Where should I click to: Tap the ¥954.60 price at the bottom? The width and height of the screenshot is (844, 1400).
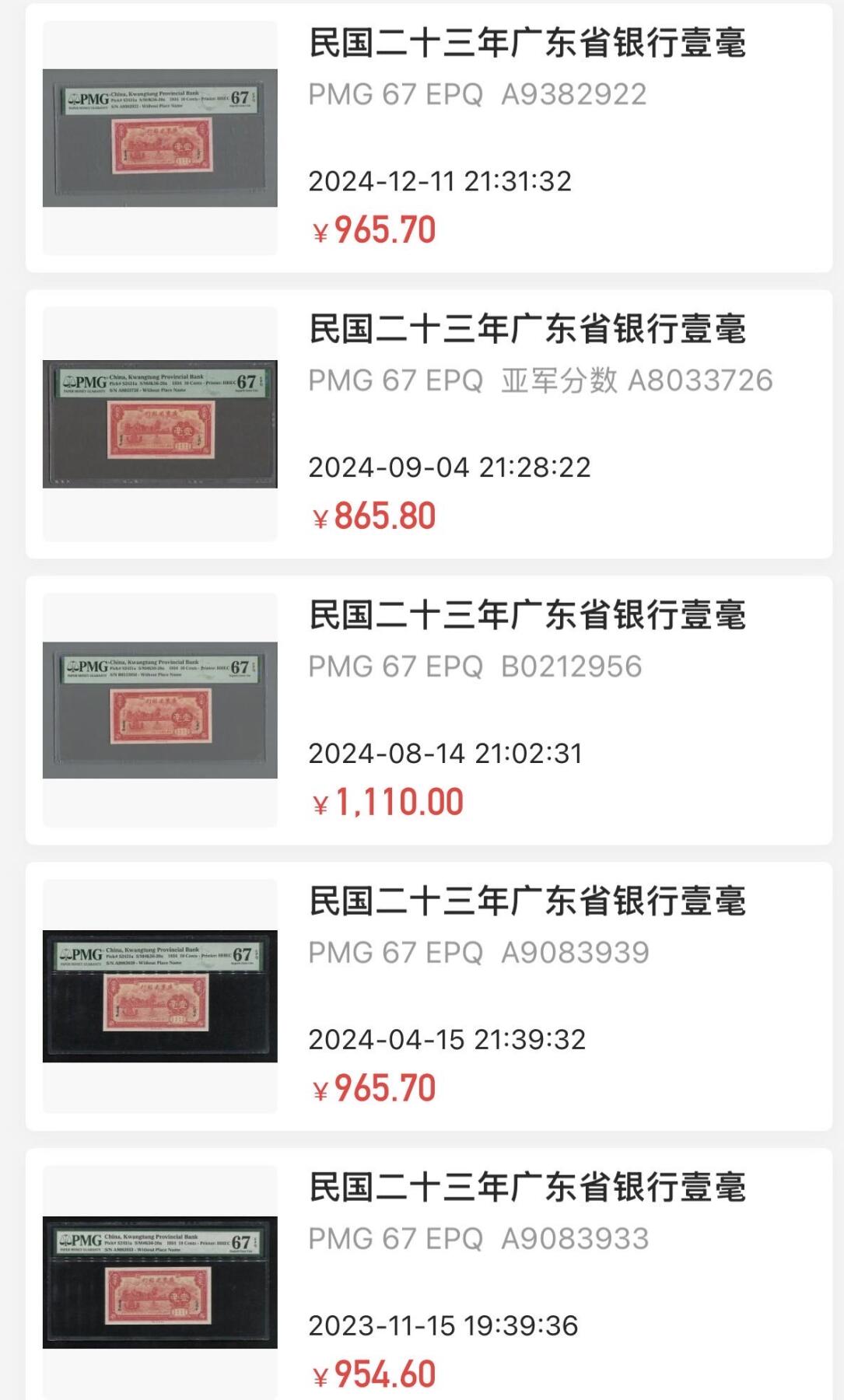point(373,1373)
